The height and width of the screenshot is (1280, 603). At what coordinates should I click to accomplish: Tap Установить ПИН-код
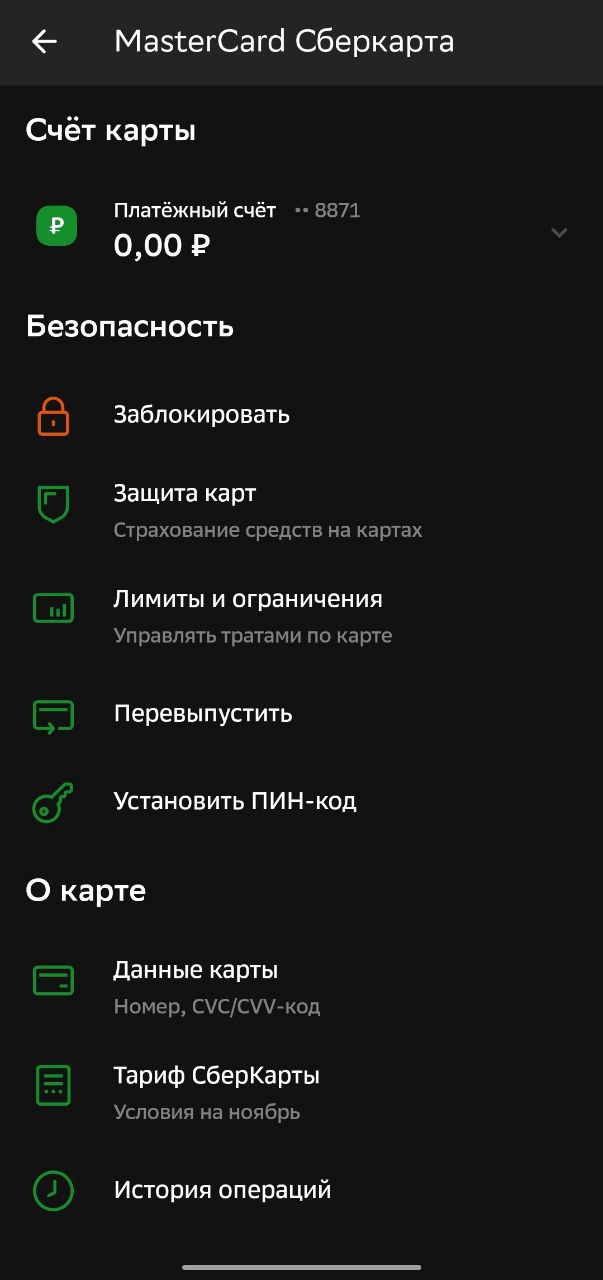(234, 801)
